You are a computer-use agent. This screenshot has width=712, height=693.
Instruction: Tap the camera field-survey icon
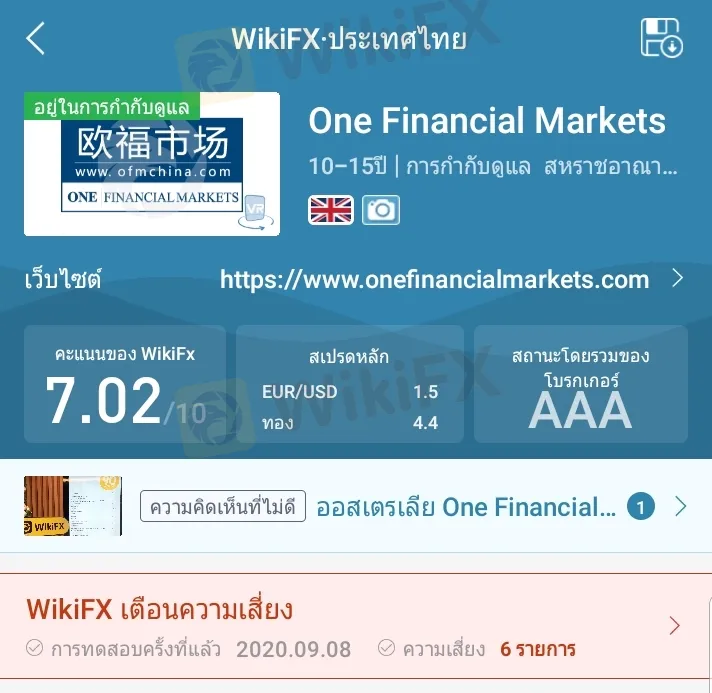pos(381,209)
